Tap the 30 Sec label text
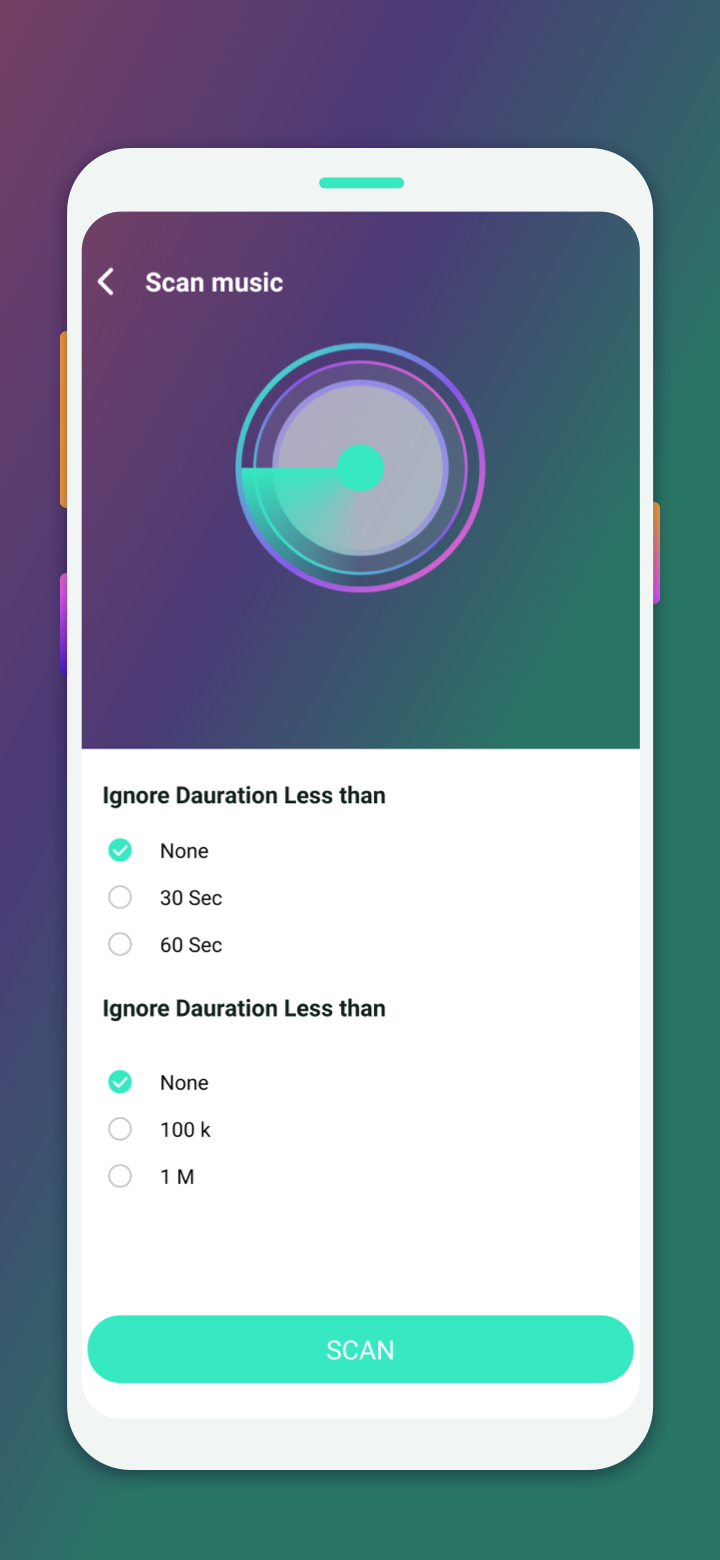Viewport: 720px width, 1560px height. pos(190,897)
